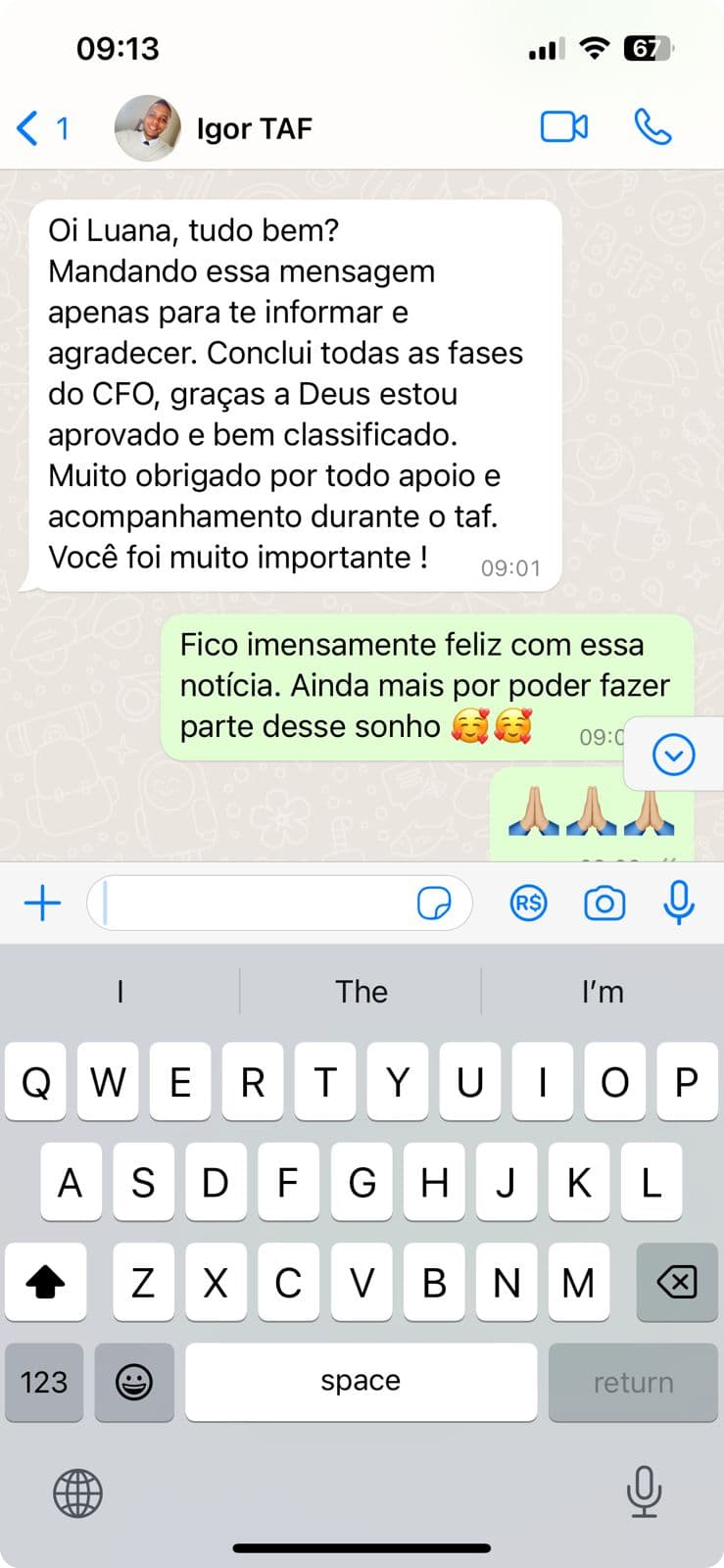Open the R$ payments feature
This screenshot has width=724, height=1568.
pyautogui.click(x=528, y=903)
